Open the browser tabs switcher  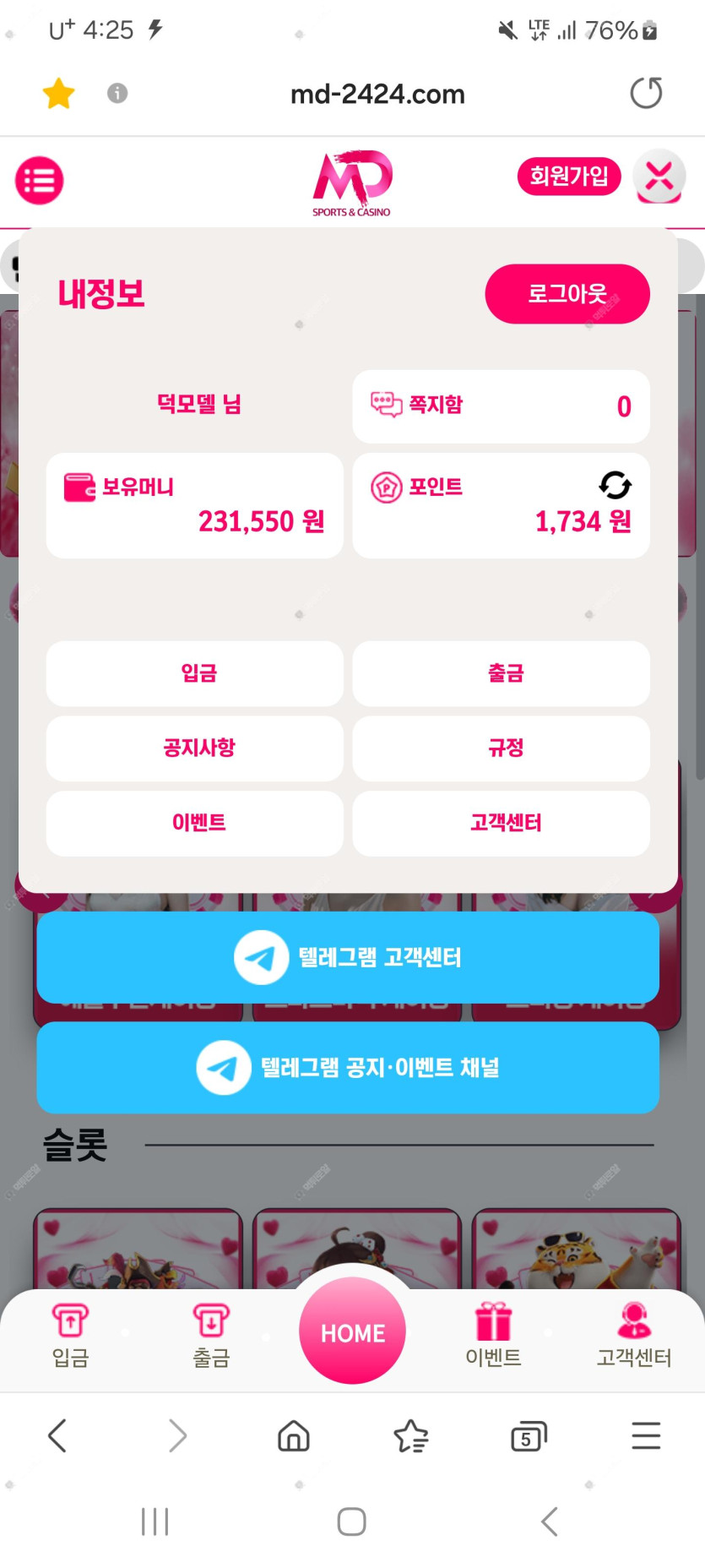coord(529,1436)
